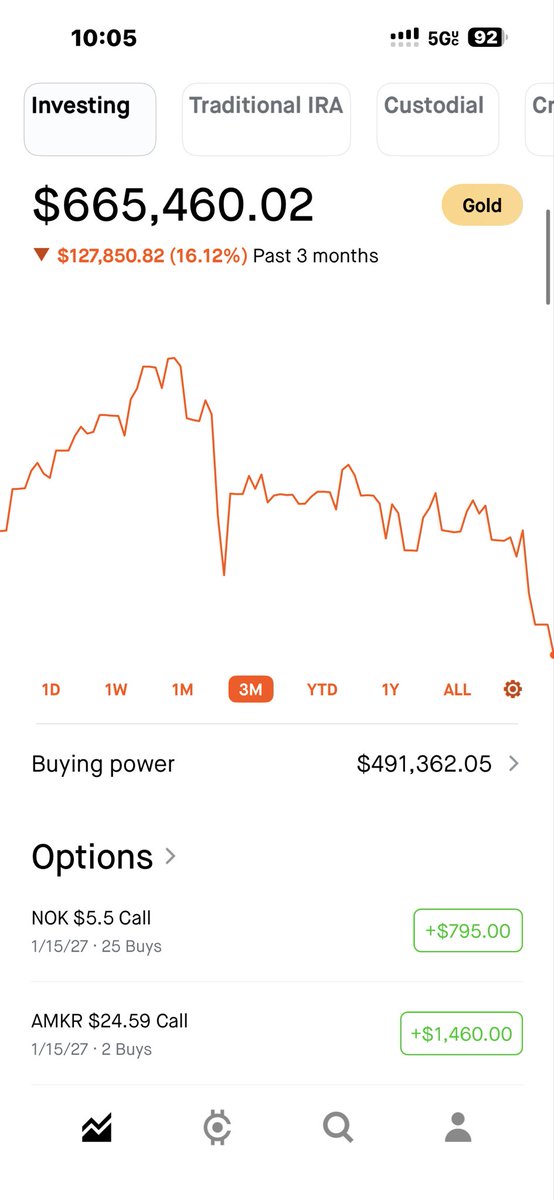Toggle the +$795.00 return badge for NOK
Image resolution: width=554 pixels, height=1200 pixels.
[468, 931]
